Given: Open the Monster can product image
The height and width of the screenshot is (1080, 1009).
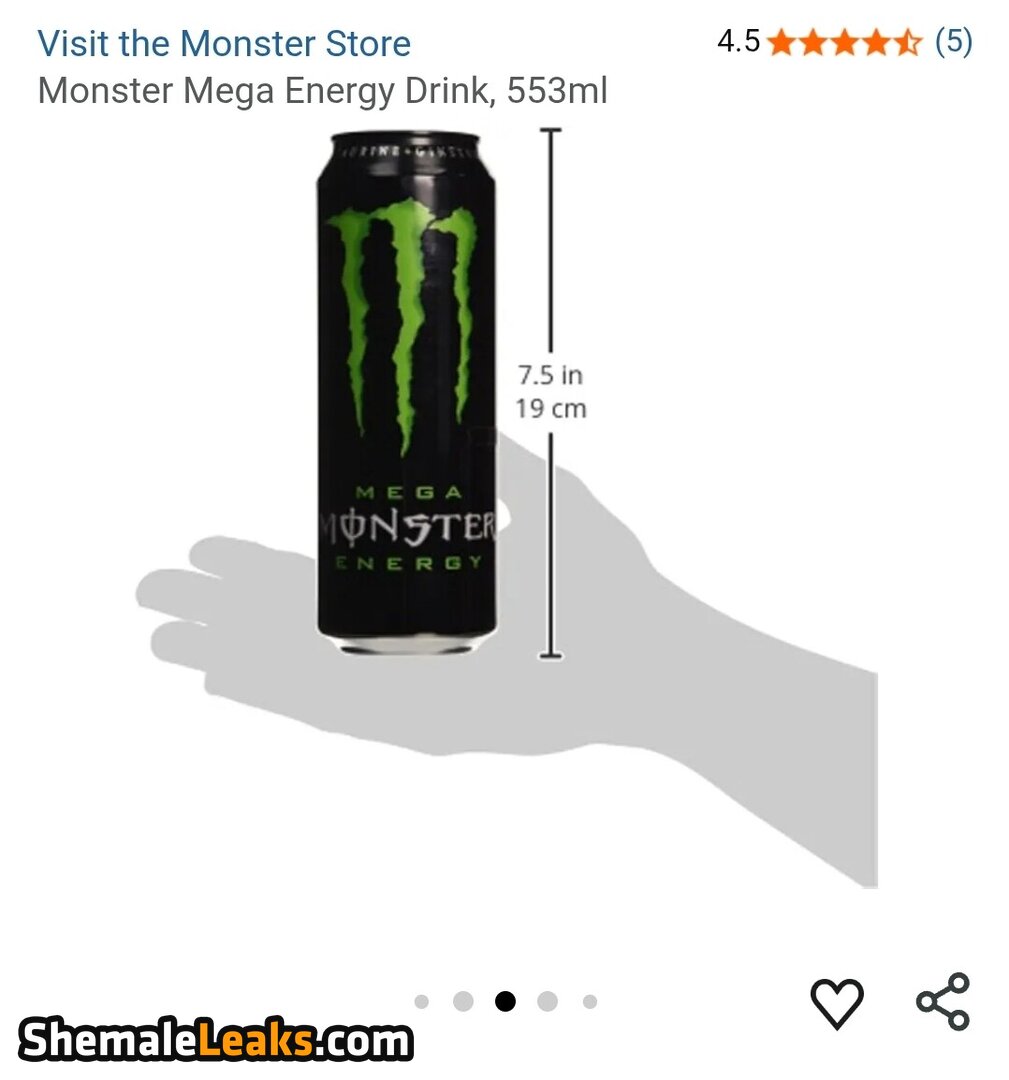Looking at the screenshot, I should (408, 395).
